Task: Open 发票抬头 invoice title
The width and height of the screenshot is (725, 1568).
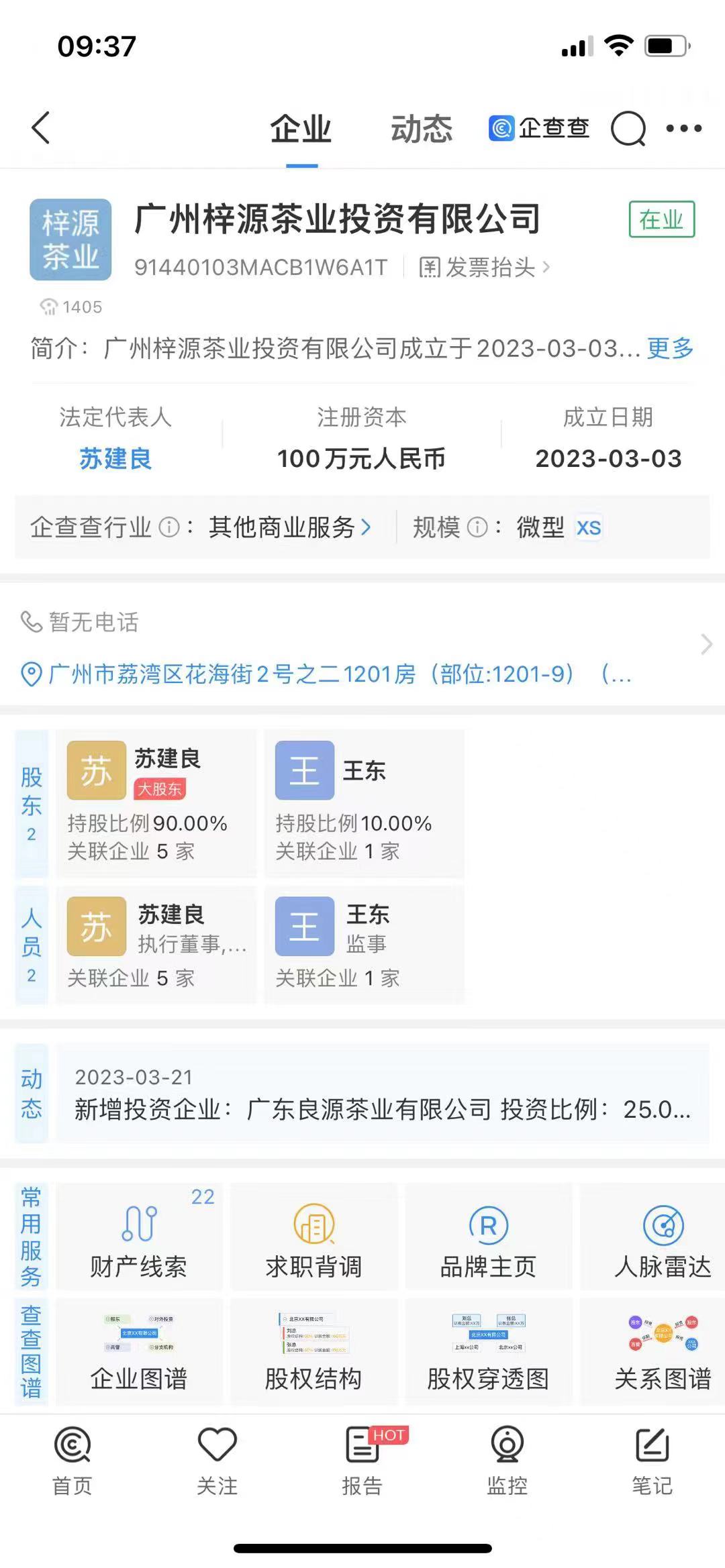Action: coord(484,268)
